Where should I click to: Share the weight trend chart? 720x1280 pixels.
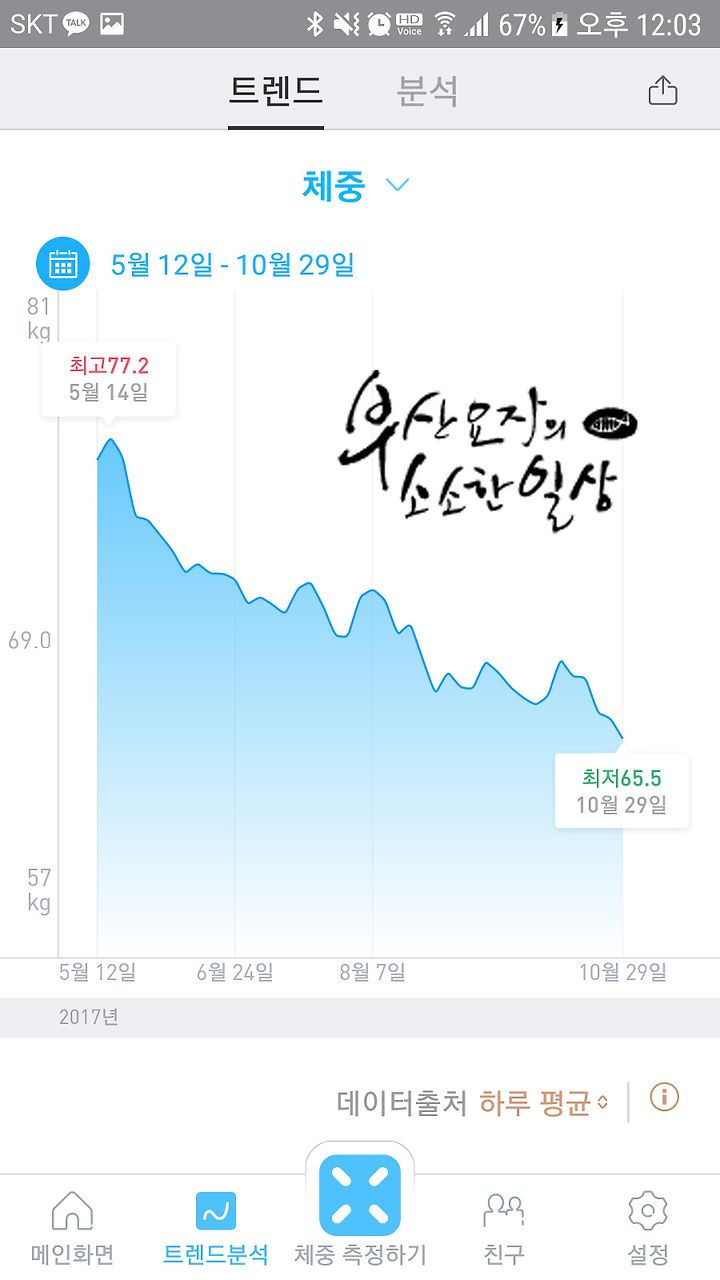click(x=663, y=91)
